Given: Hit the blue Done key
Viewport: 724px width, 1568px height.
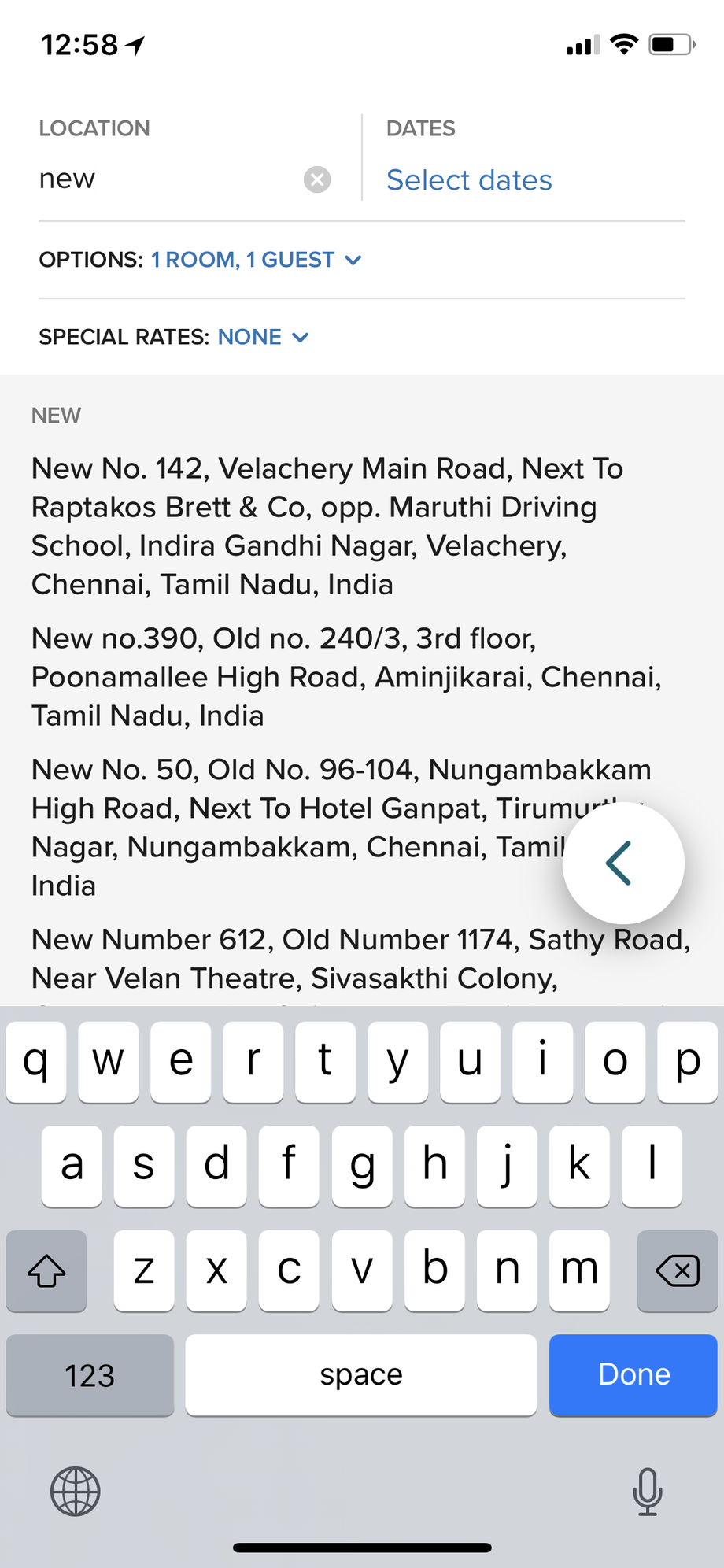Looking at the screenshot, I should [633, 1374].
